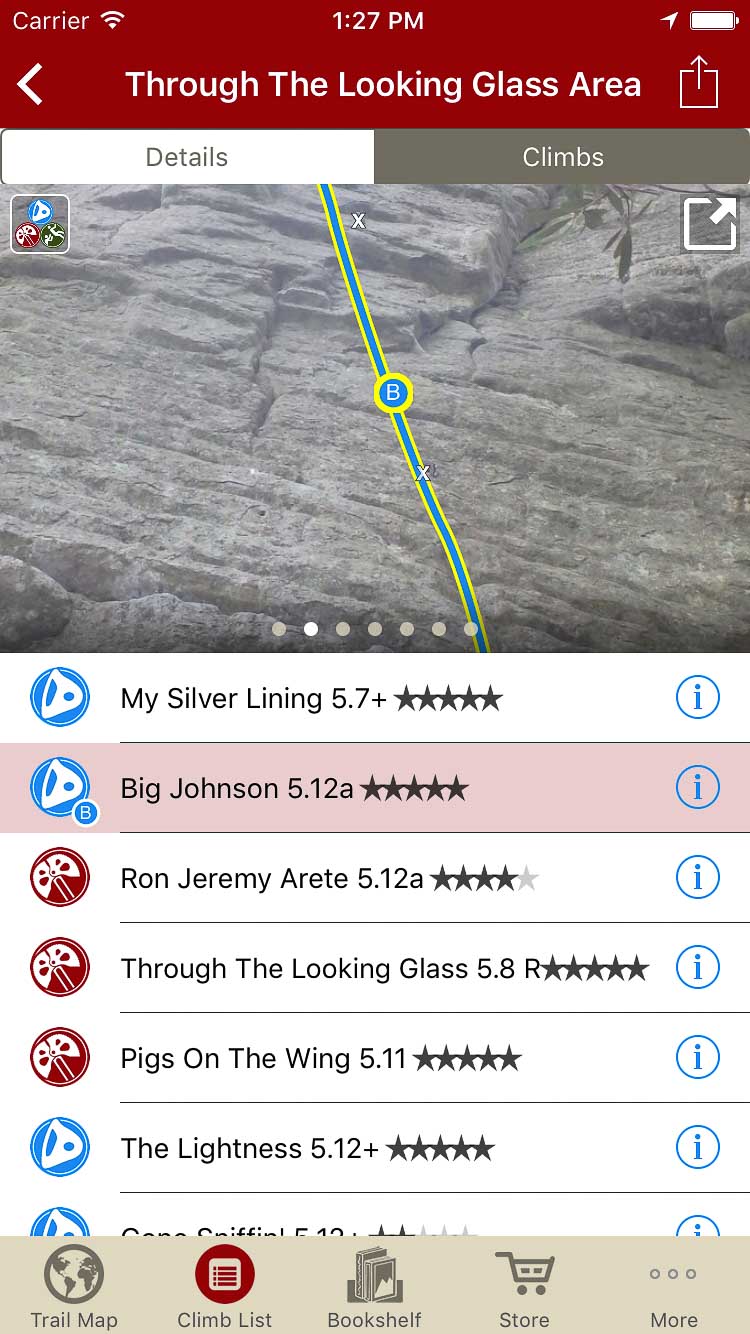Image resolution: width=750 pixels, height=1334 pixels.
Task: Show info for The Lightness climb
Action: coord(697,1148)
